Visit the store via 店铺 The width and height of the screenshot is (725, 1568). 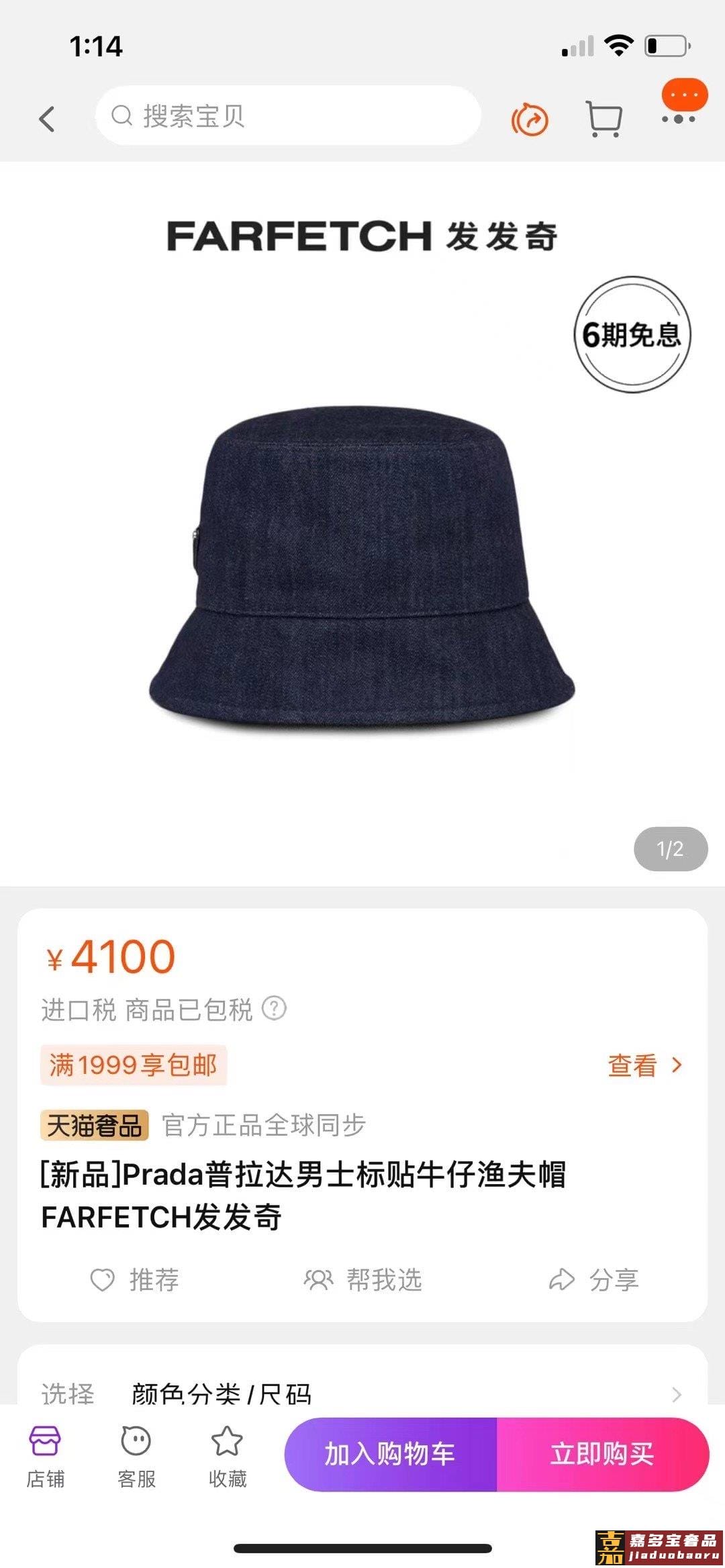45,1454
